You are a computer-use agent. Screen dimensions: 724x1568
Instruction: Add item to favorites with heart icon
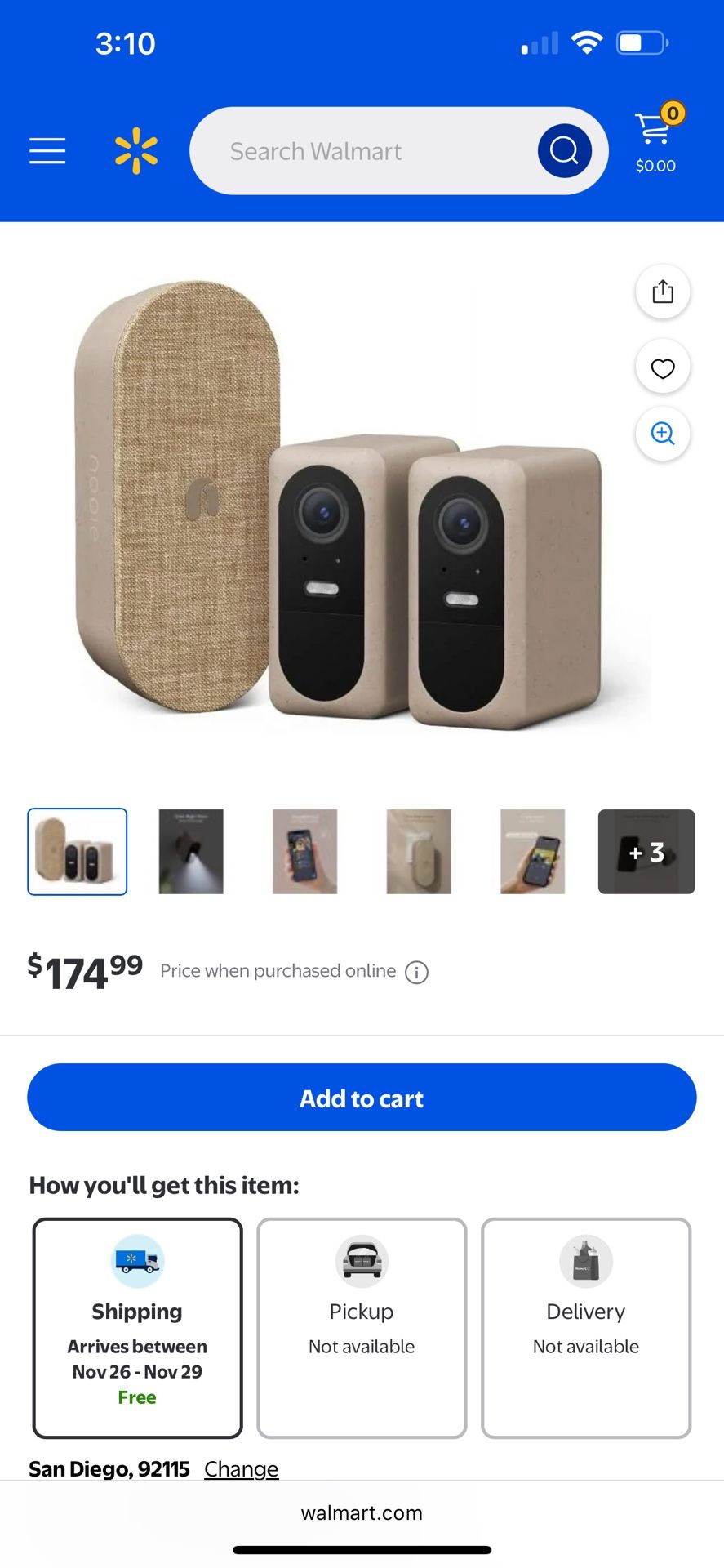pyautogui.click(x=663, y=368)
